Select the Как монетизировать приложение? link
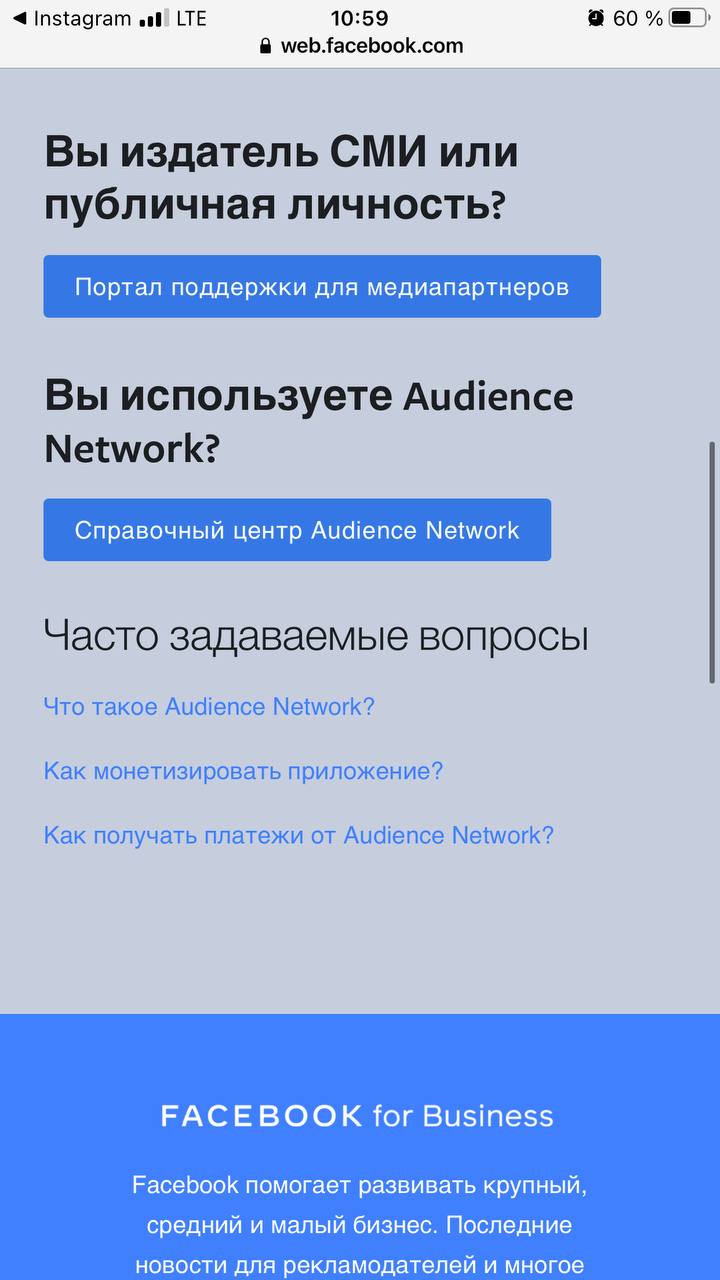Viewport: 720px width, 1280px height. pyautogui.click(x=243, y=771)
